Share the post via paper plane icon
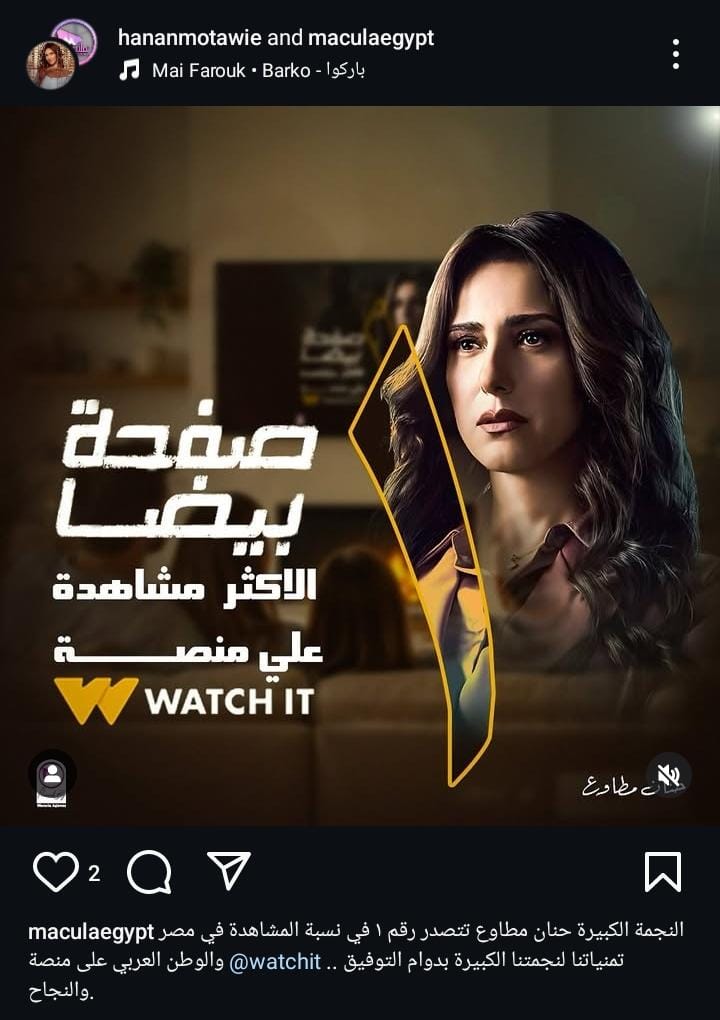Screen dimensions: 720x1020 (x=229, y=871)
